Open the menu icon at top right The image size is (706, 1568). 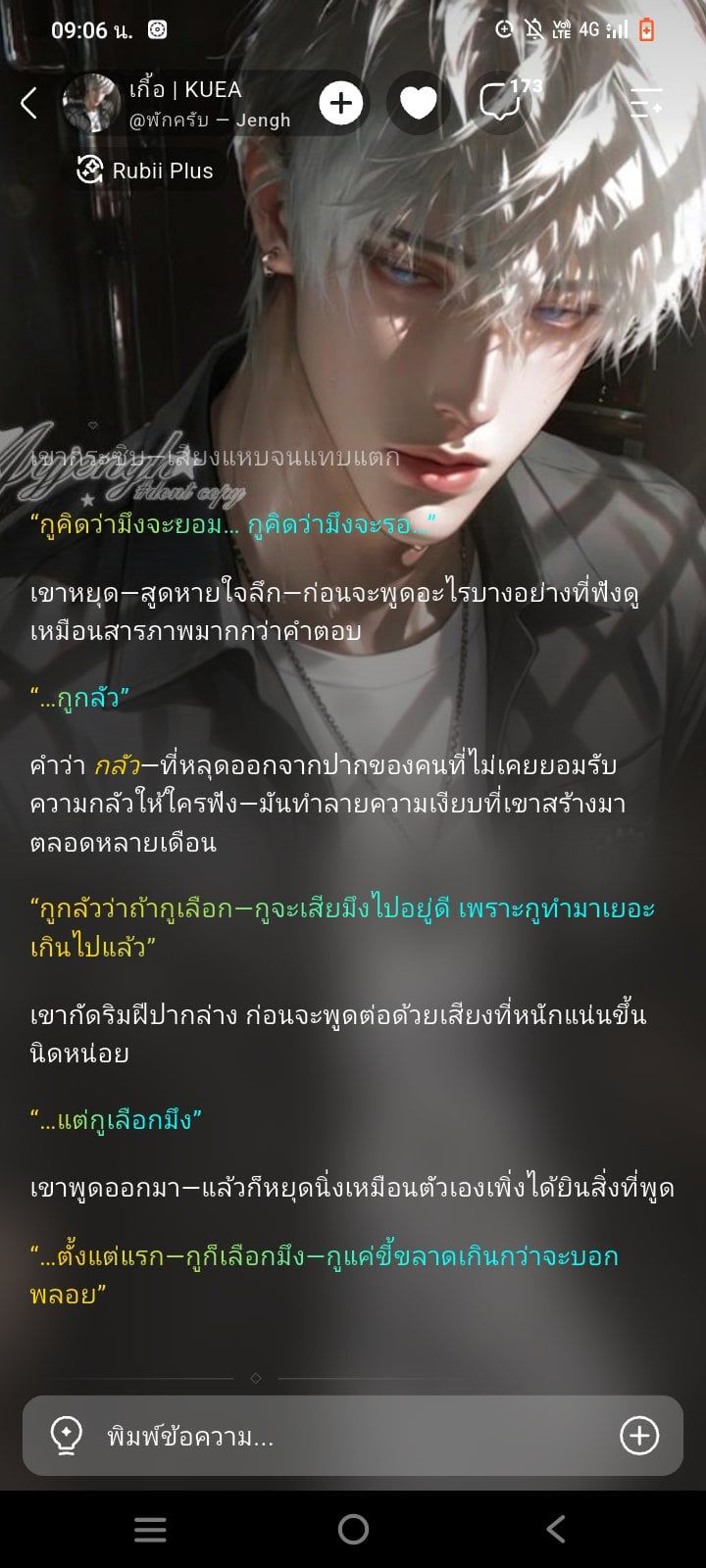647,103
